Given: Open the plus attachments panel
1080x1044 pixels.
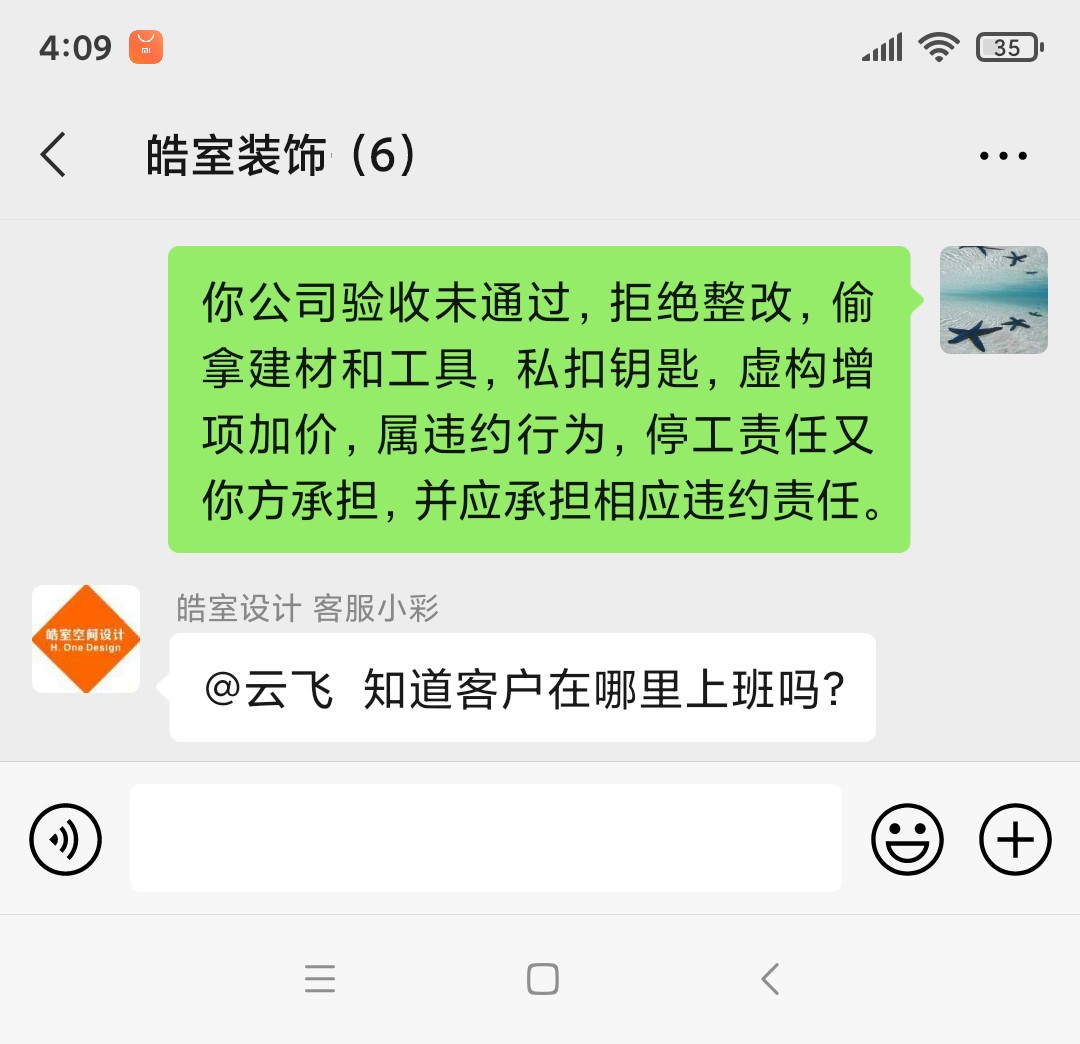Looking at the screenshot, I should click(x=1015, y=839).
